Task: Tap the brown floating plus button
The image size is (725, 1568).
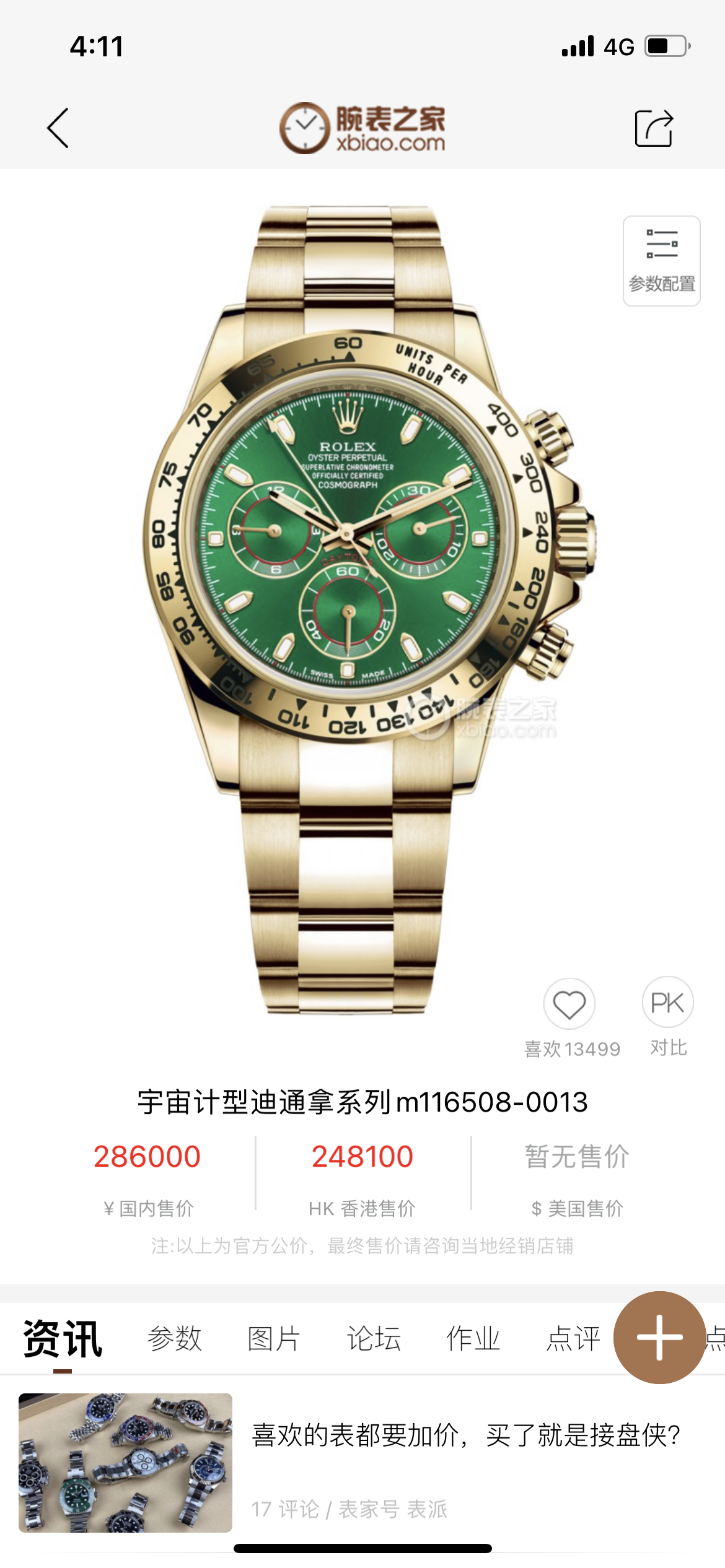Action: (659, 1337)
